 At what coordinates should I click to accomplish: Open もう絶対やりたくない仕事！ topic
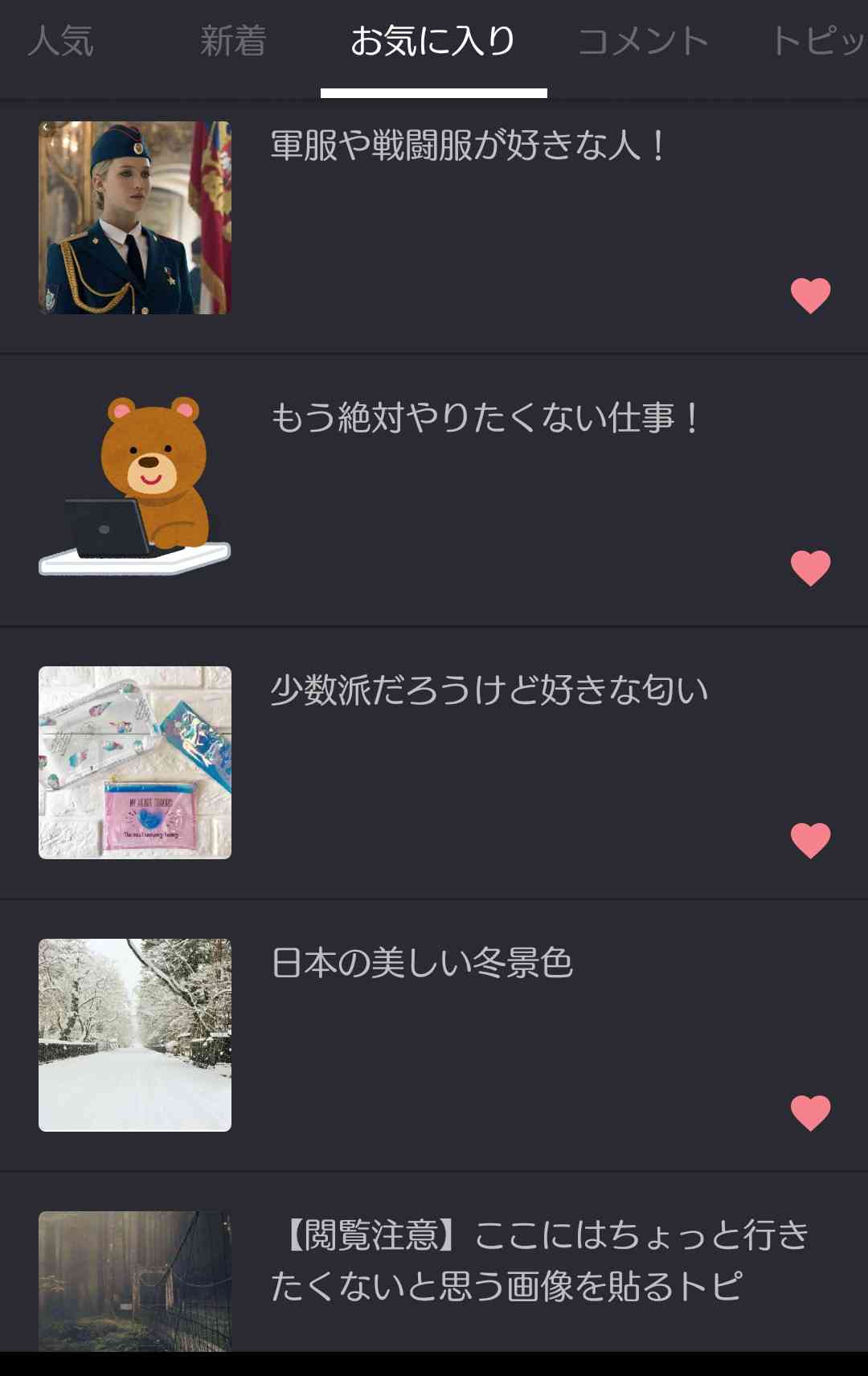point(482,416)
